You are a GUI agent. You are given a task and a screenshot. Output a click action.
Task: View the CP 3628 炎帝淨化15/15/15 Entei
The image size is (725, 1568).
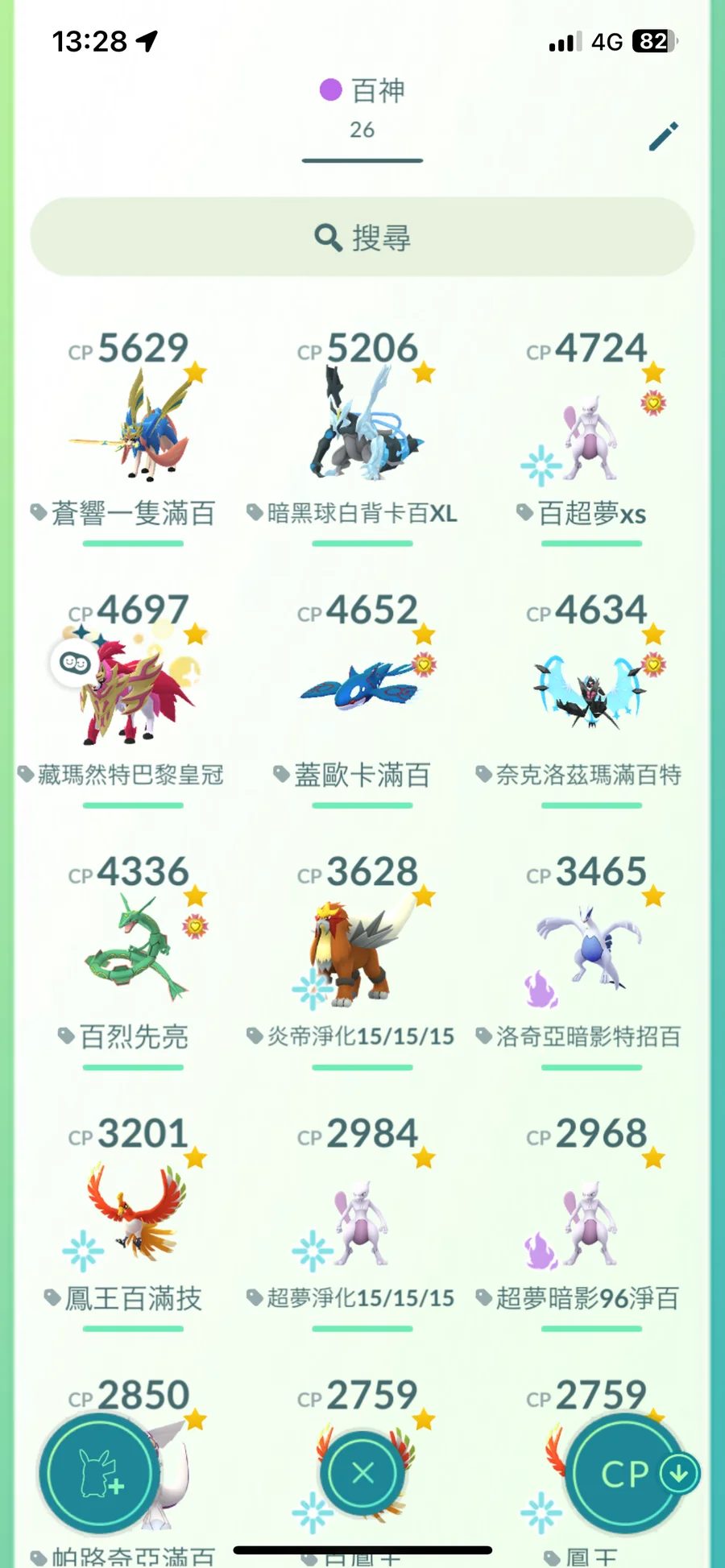pyautogui.click(x=362, y=950)
